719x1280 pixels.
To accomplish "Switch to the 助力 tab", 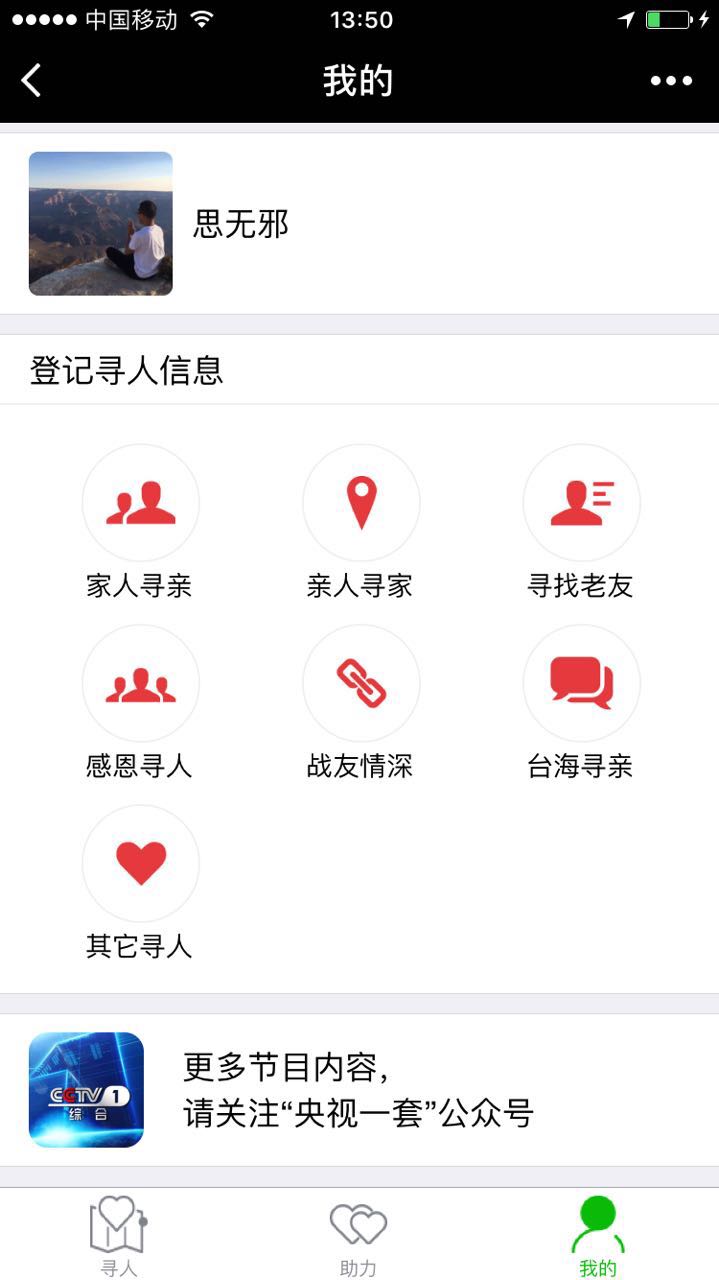I will (x=358, y=1235).
